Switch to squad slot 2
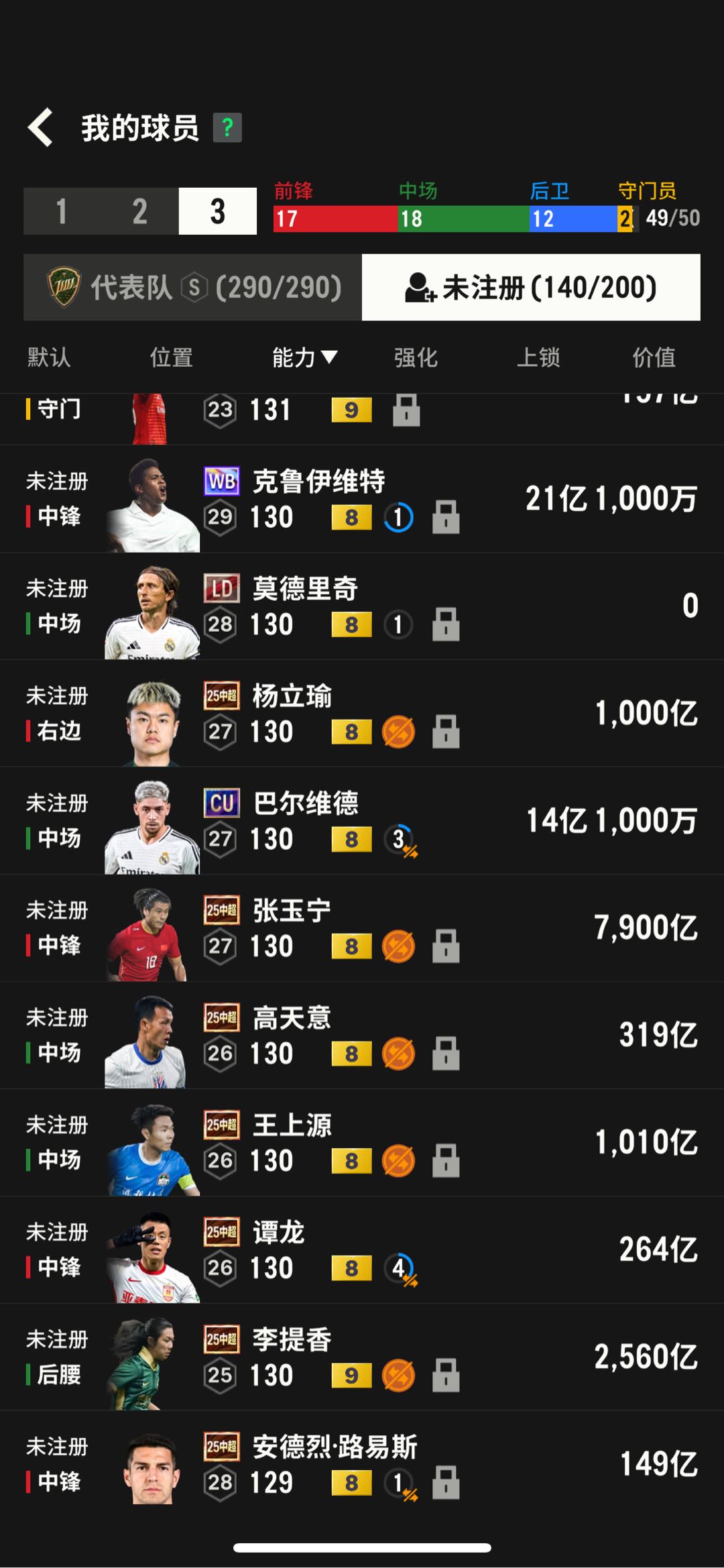The height and width of the screenshot is (1568, 724). [x=139, y=211]
